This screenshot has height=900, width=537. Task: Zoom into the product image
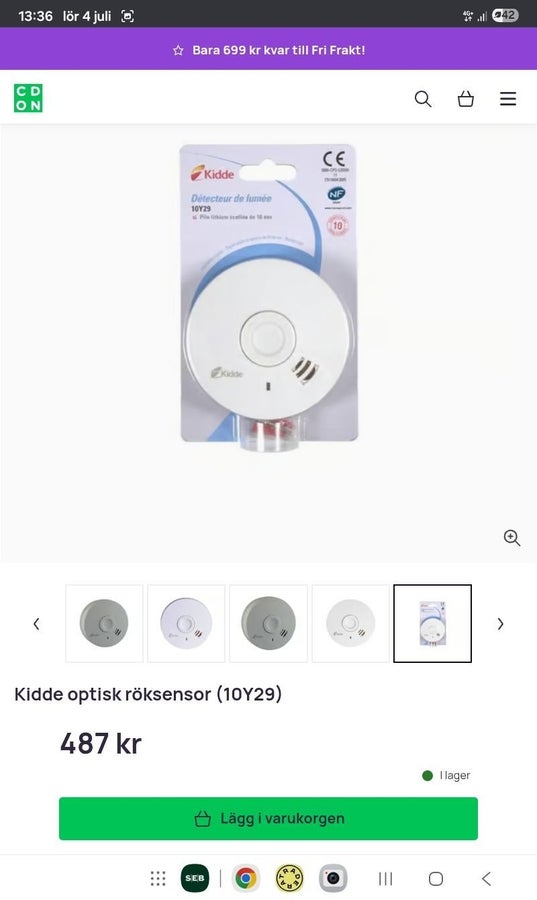click(512, 538)
